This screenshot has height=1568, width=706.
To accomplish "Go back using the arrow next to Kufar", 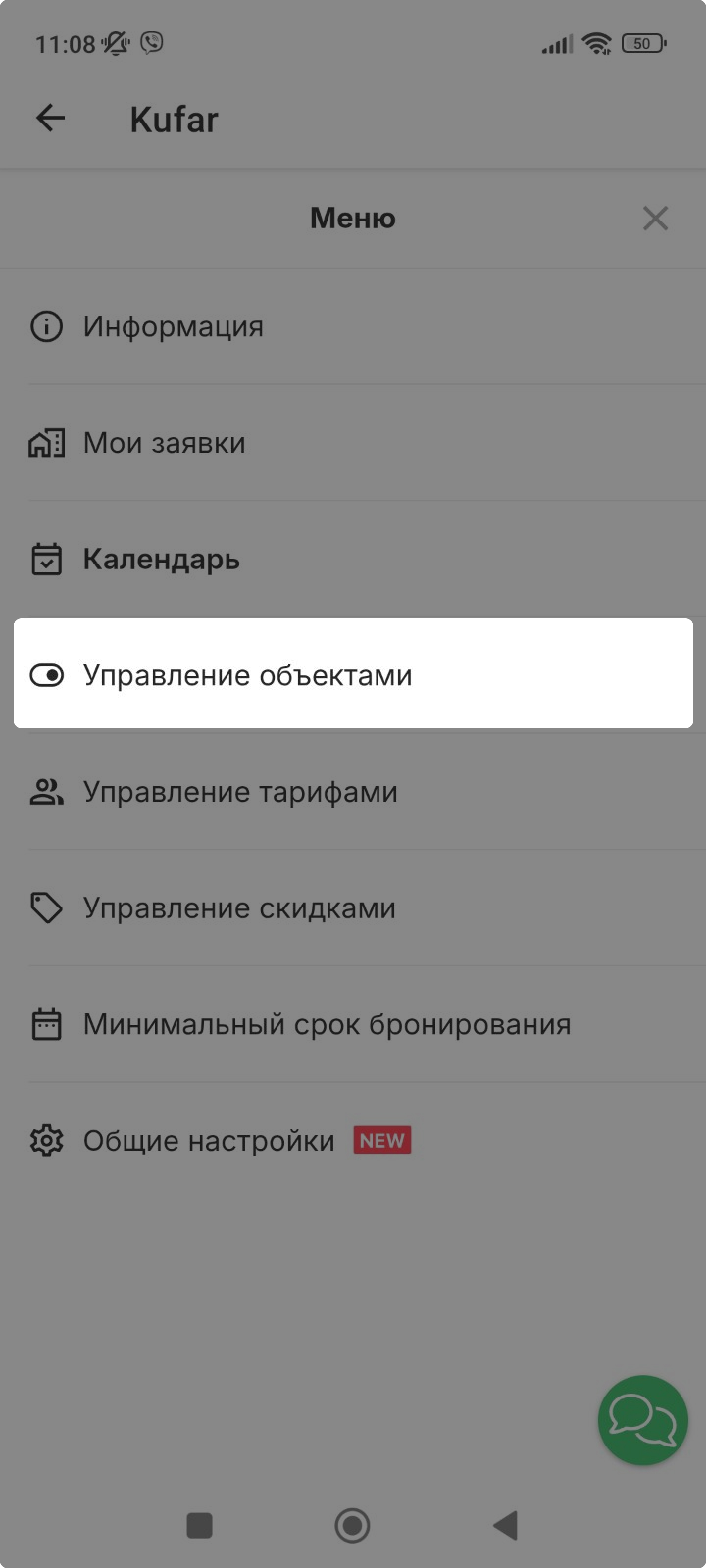I will coord(50,118).
